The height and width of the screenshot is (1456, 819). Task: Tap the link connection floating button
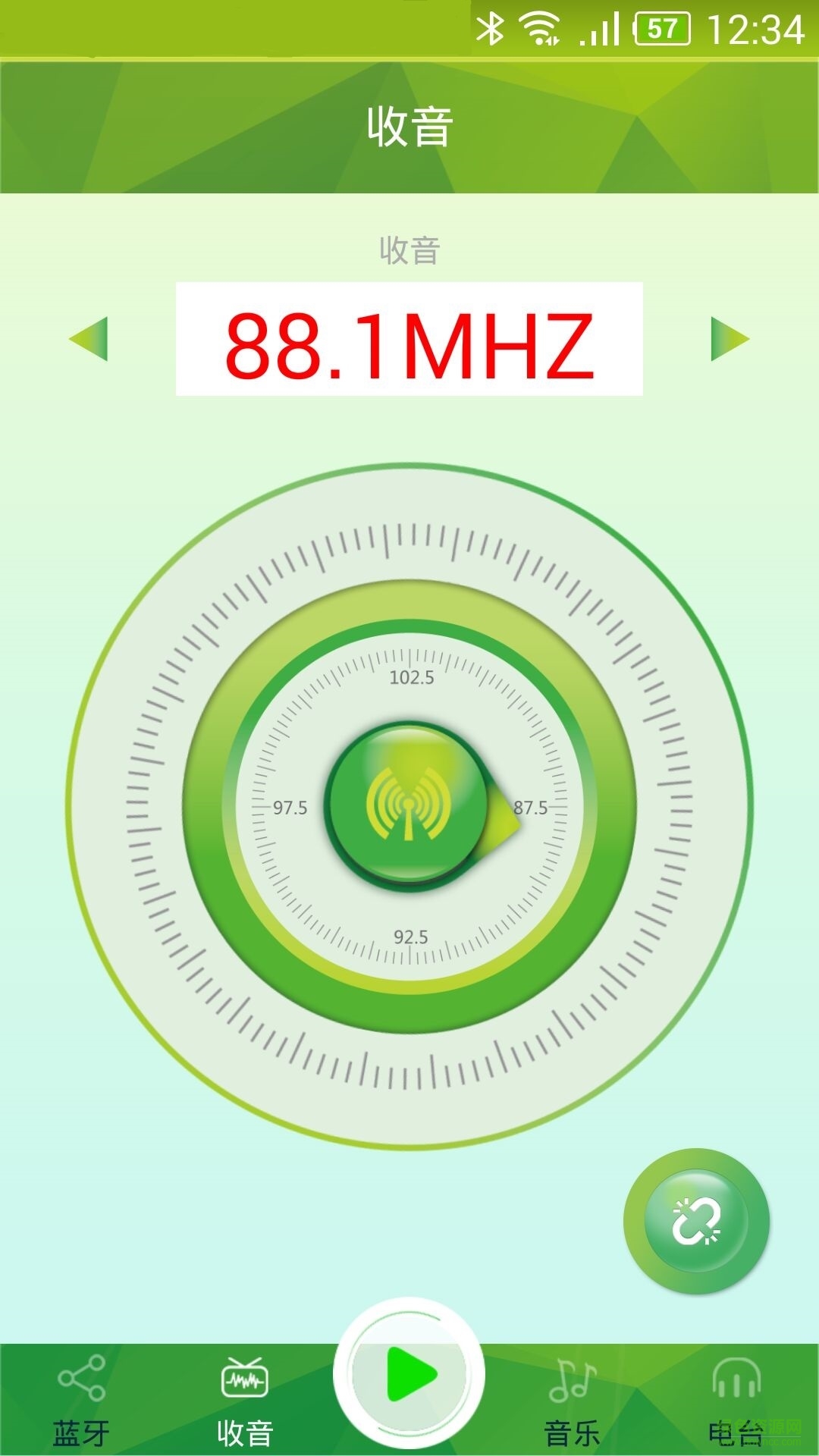pyautogui.click(x=696, y=1221)
